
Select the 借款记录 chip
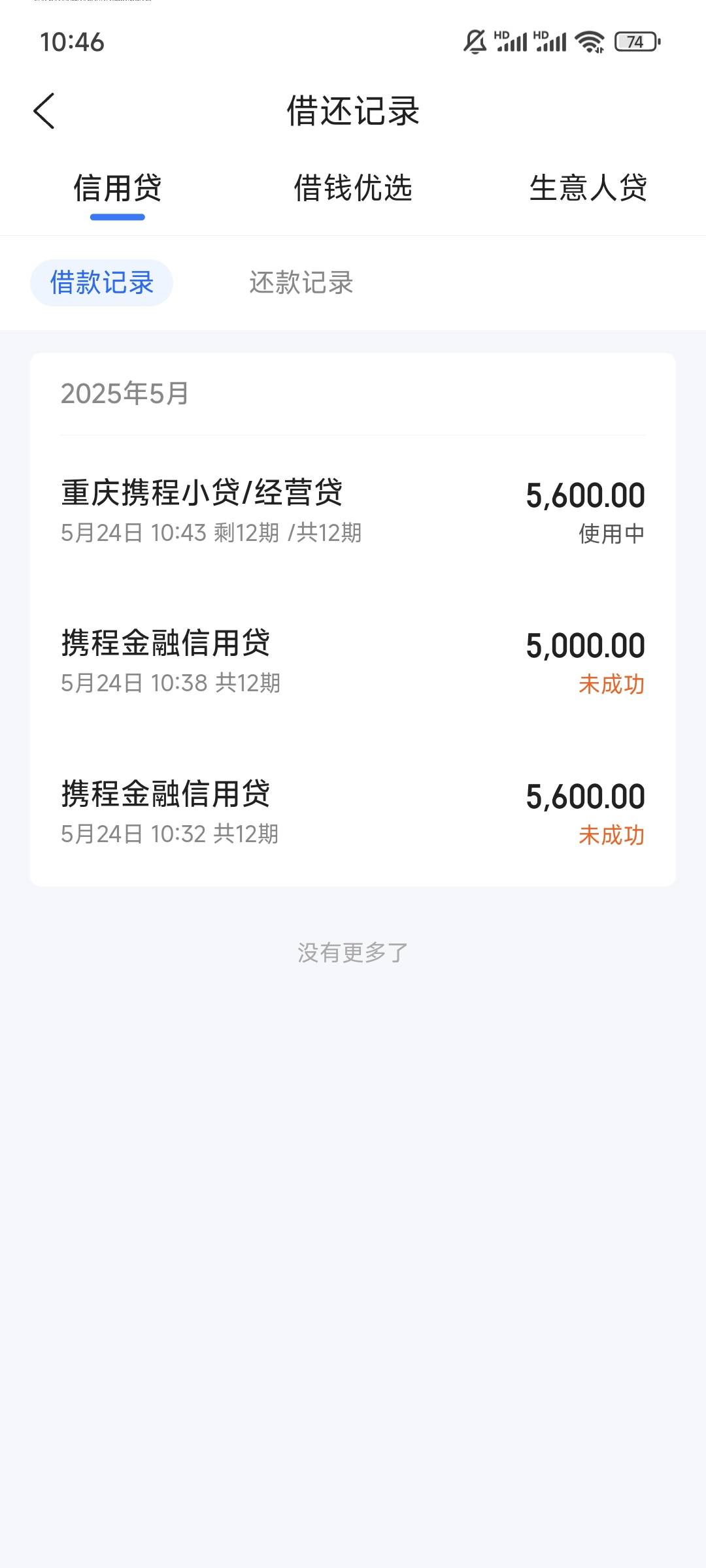tap(101, 283)
